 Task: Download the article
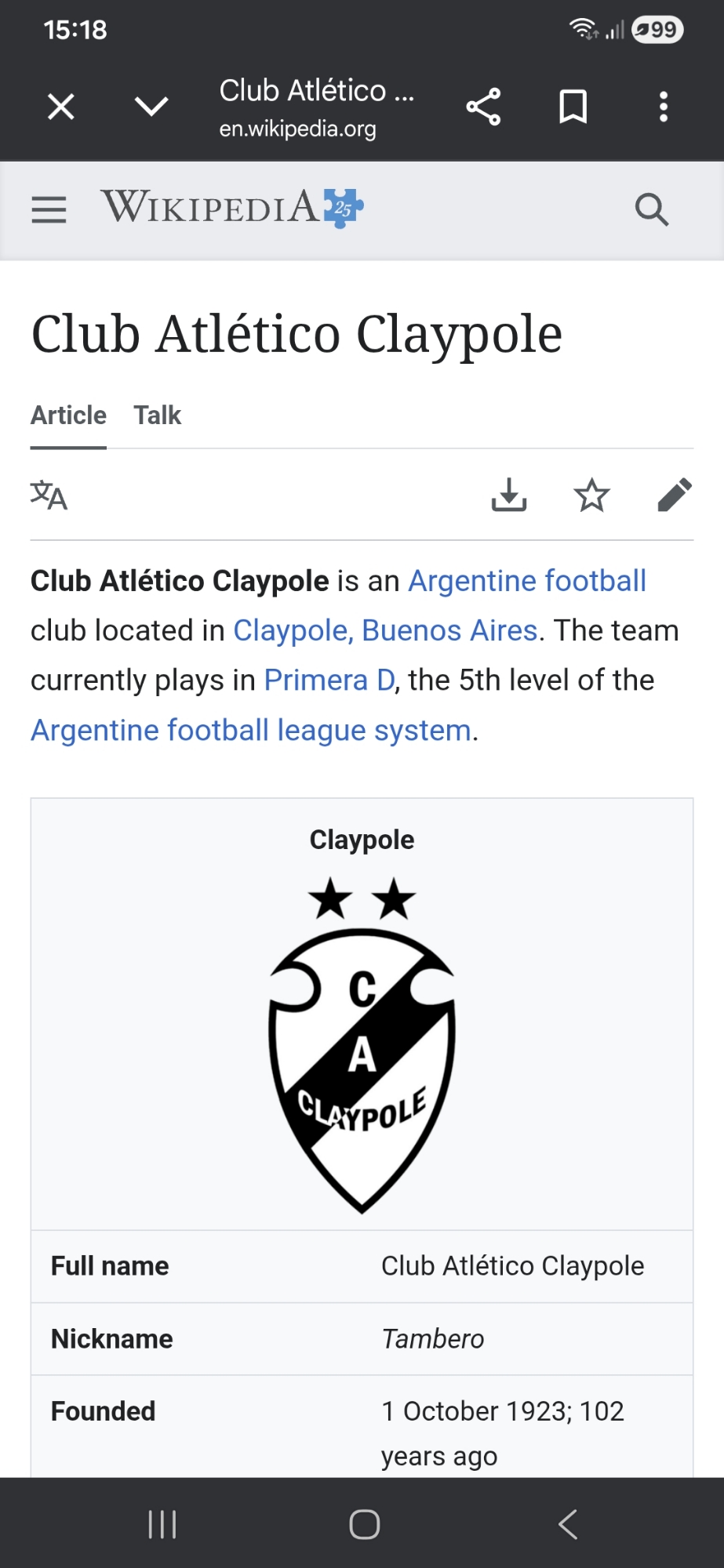click(x=509, y=495)
